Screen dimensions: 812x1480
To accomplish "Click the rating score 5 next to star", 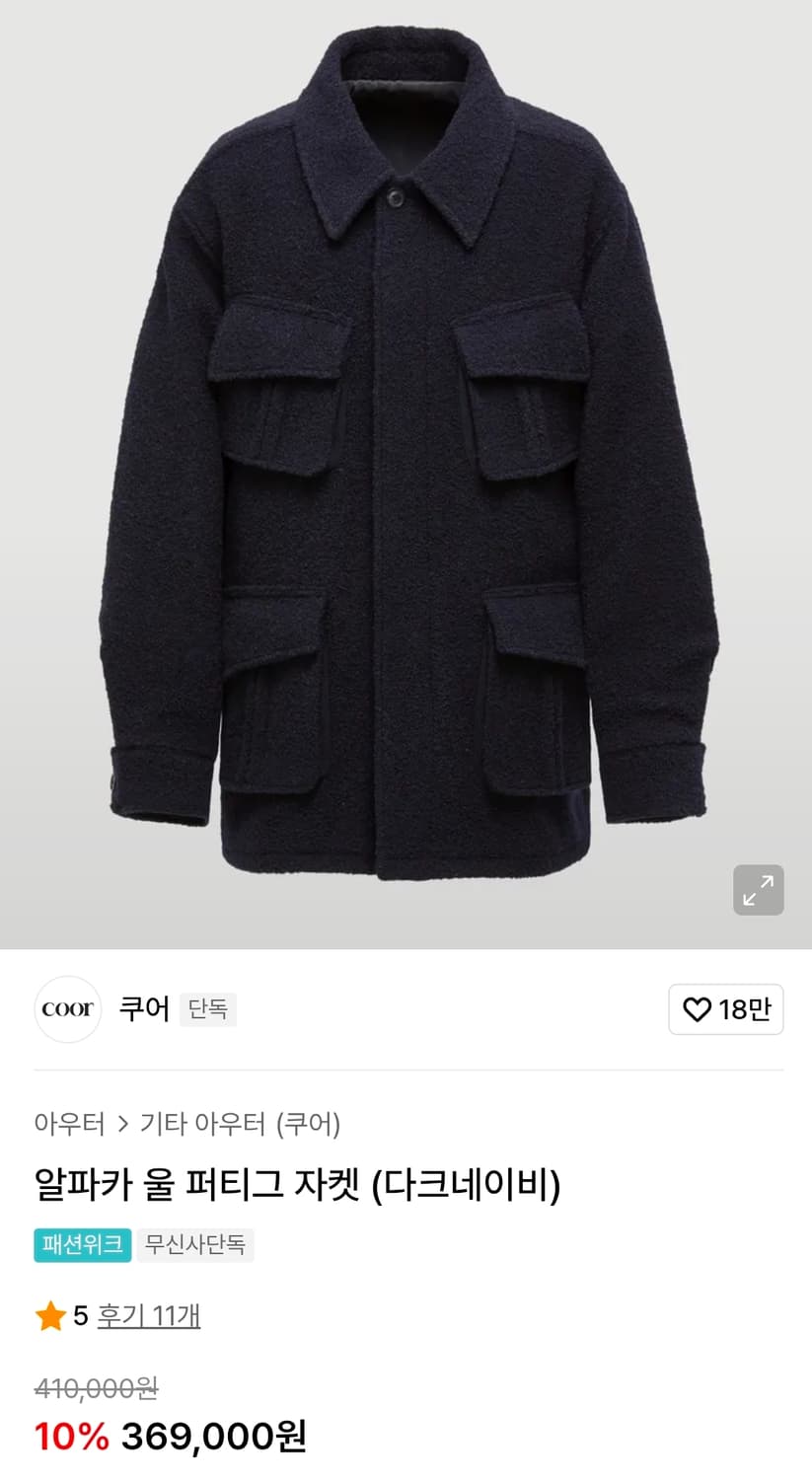I will pyautogui.click(x=80, y=1316).
